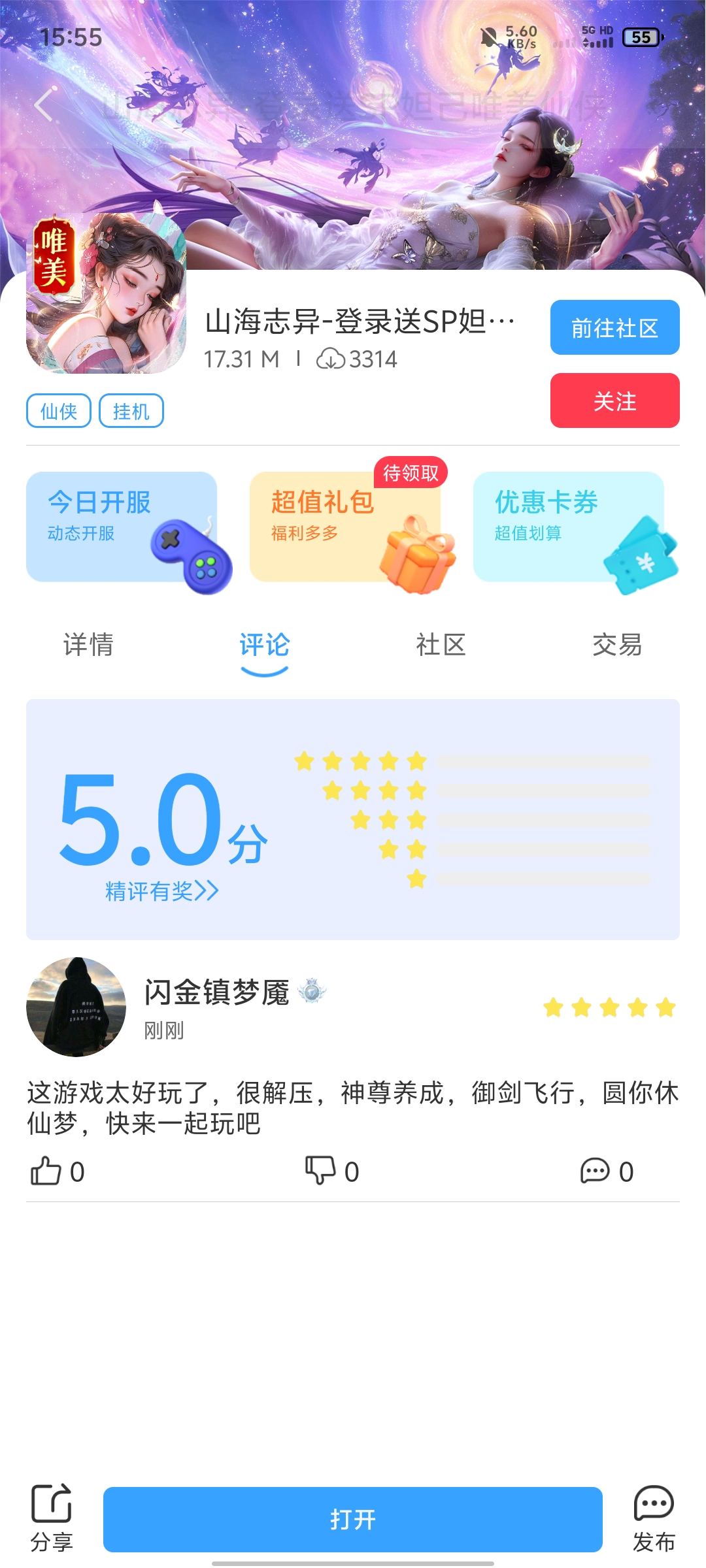Like 闪金镇梦魇's review
The width and height of the screenshot is (706, 1568).
point(58,1171)
